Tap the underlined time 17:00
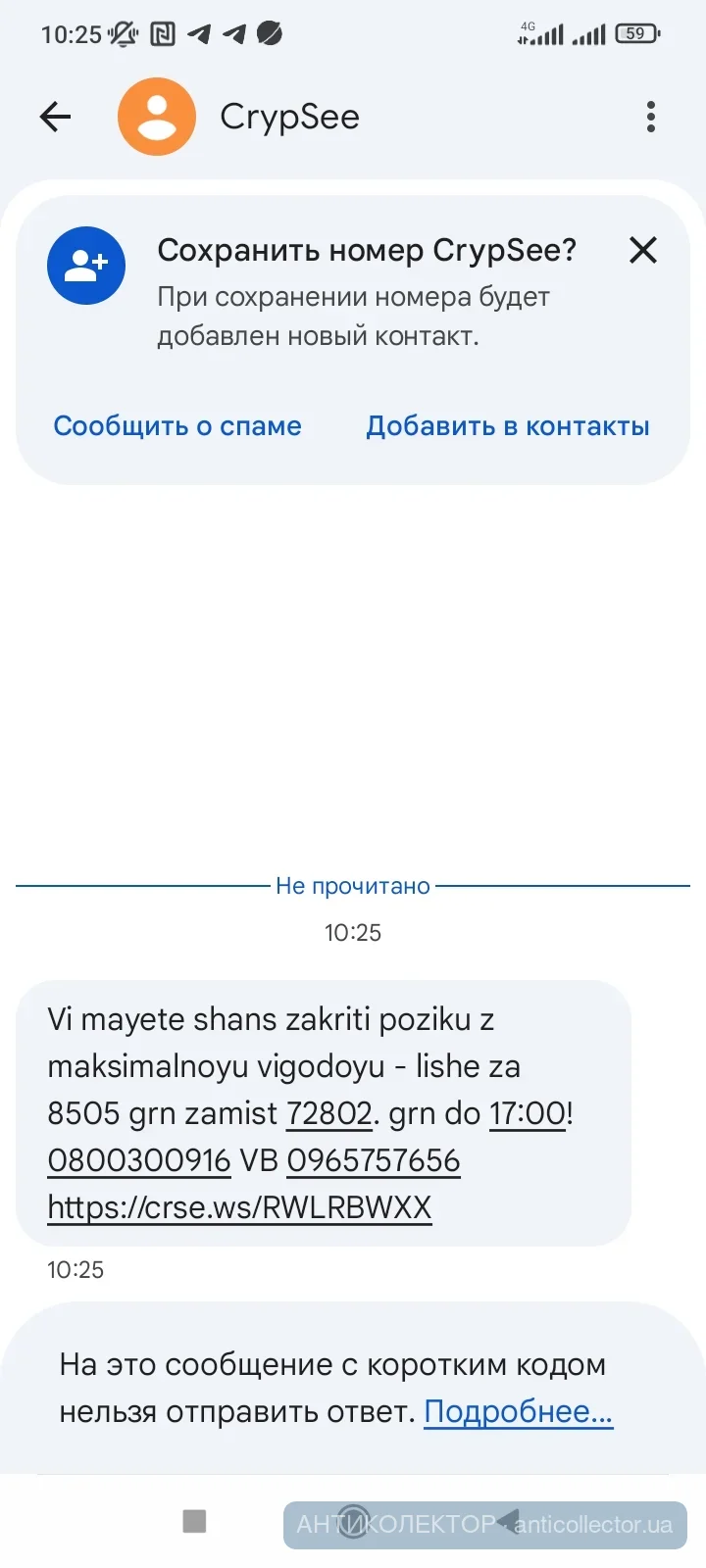This screenshot has width=706, height=1568. coord(528,1113)
